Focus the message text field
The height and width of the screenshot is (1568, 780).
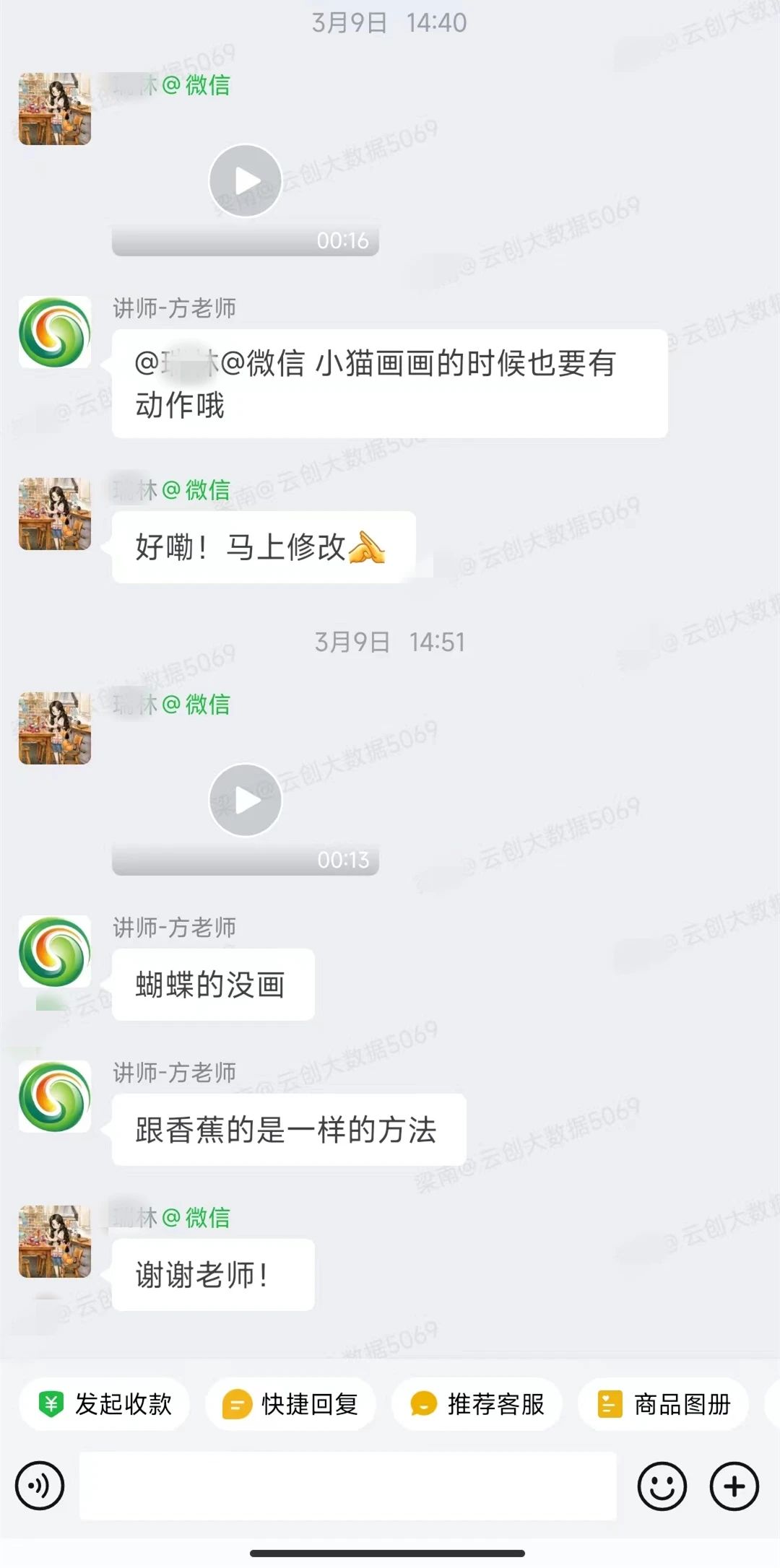pyautogui.click(x=347, y=1486)
